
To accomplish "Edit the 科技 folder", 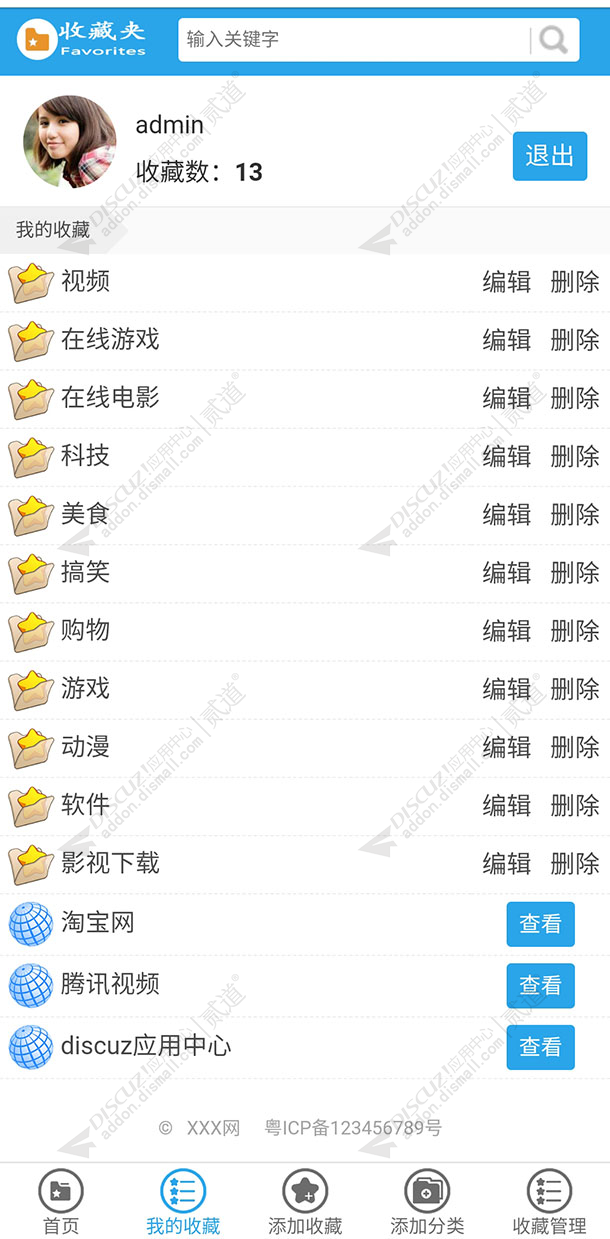I will coord(507,456).
